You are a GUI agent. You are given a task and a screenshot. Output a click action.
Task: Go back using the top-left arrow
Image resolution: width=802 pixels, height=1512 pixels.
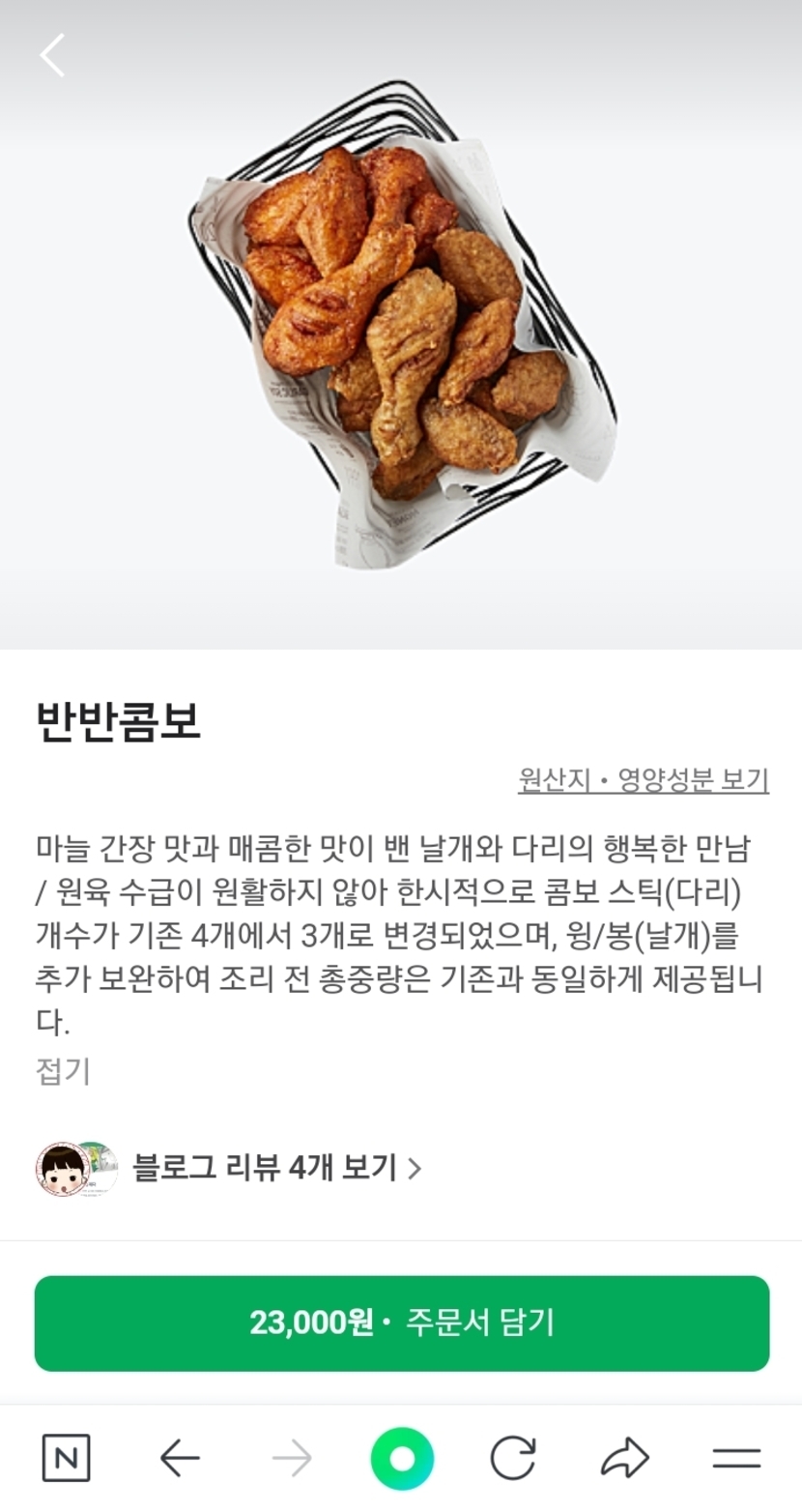(x=52, y=55)
